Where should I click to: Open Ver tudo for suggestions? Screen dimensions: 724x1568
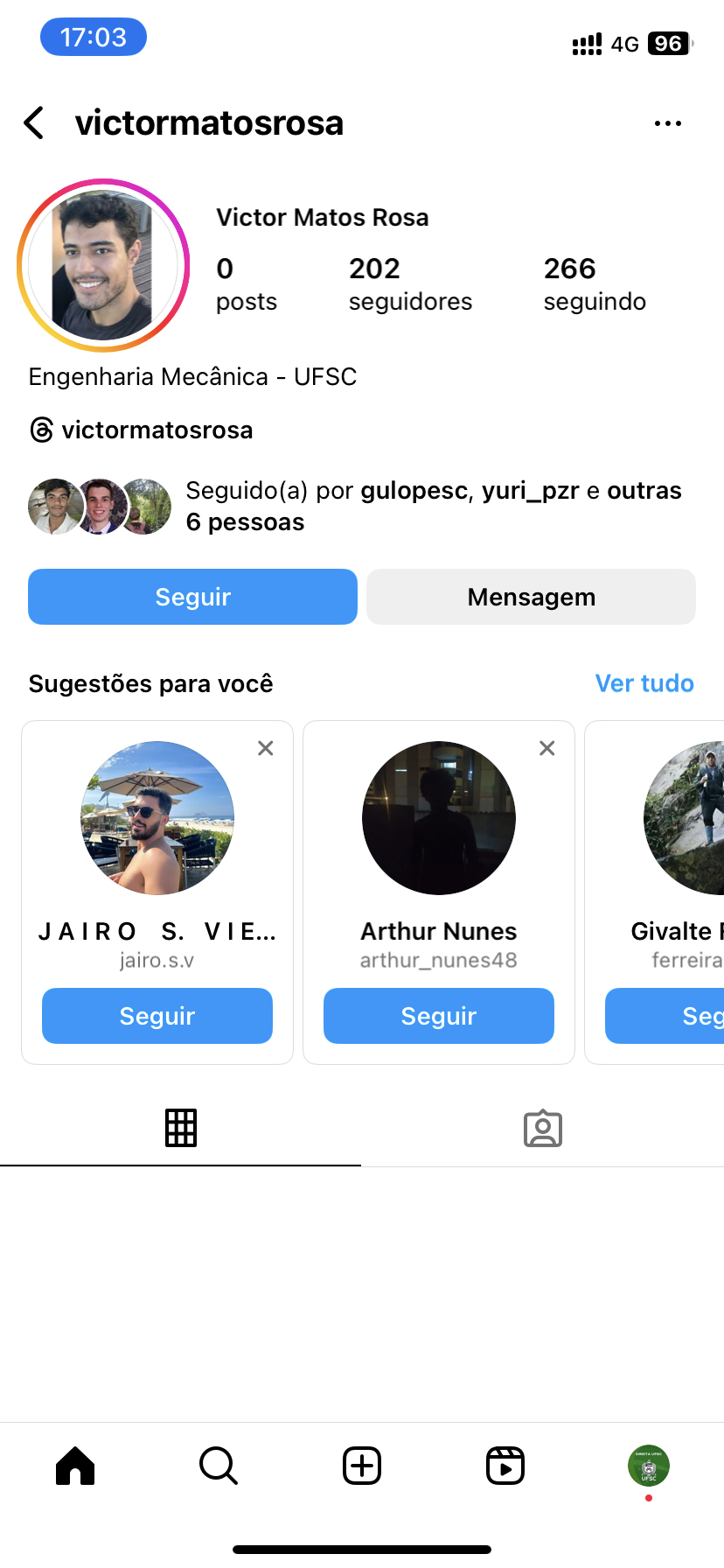tap(644, 683)
